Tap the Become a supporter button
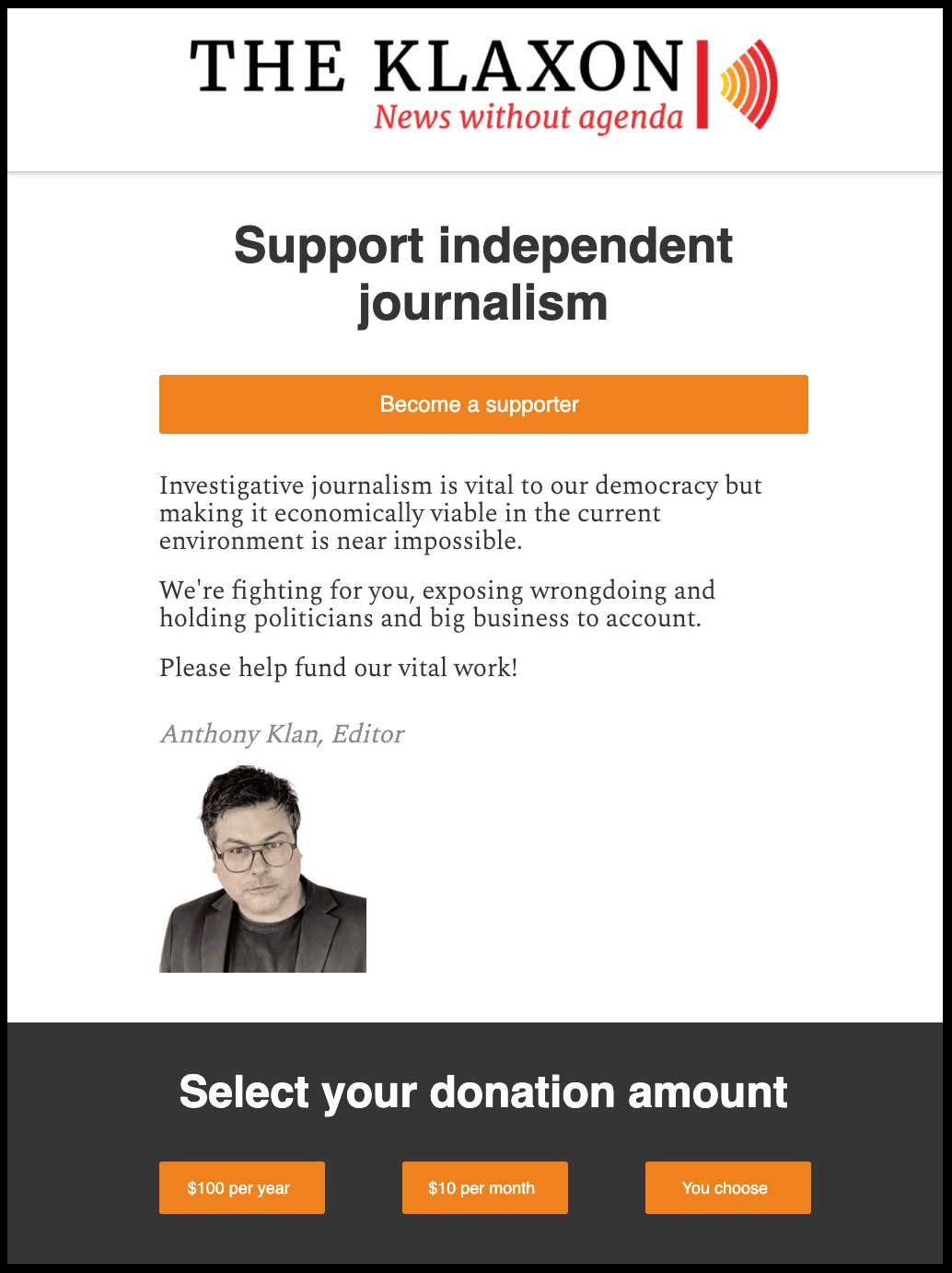 click(483, 404)
